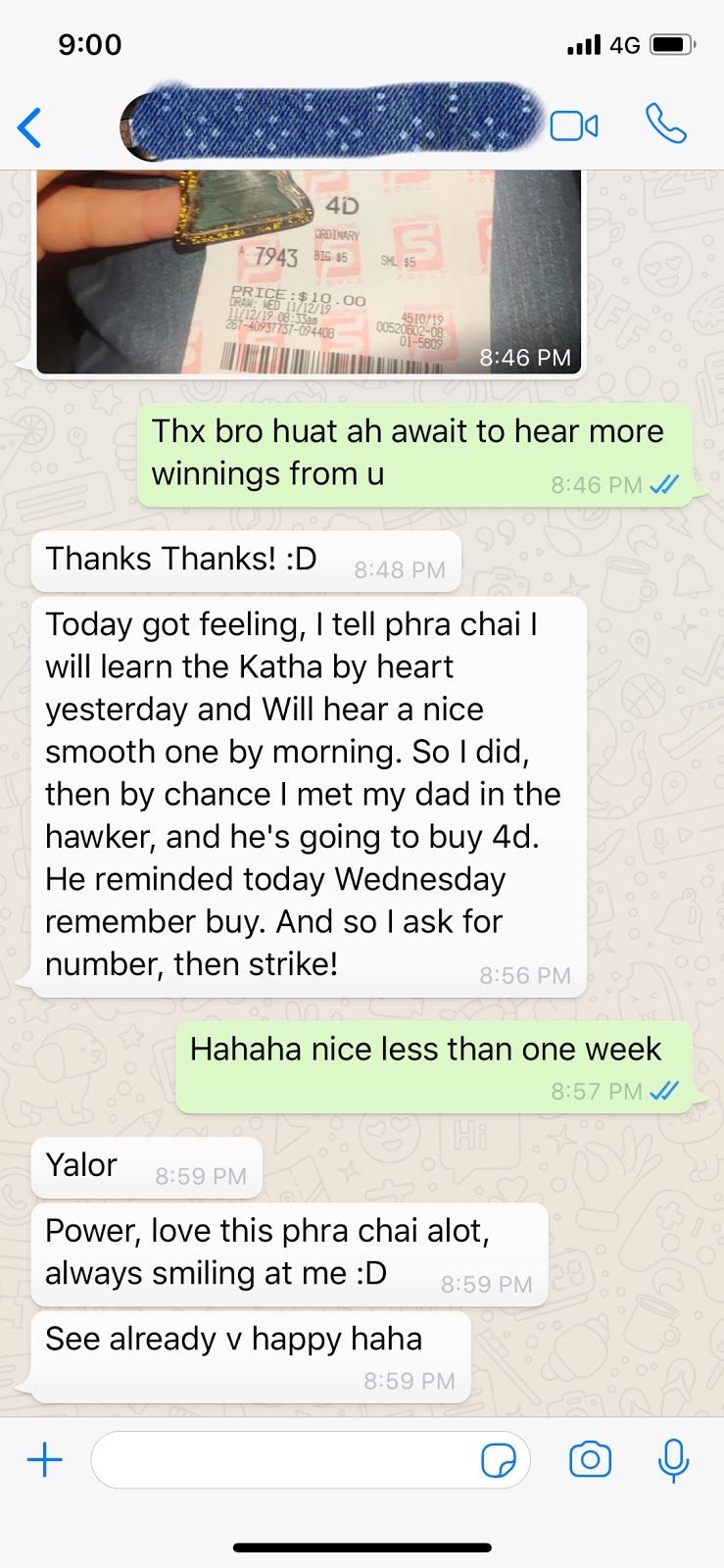This screenshot has width=724, height=1568.
Task: Start a video call
Action: click(x=574, y=126)
